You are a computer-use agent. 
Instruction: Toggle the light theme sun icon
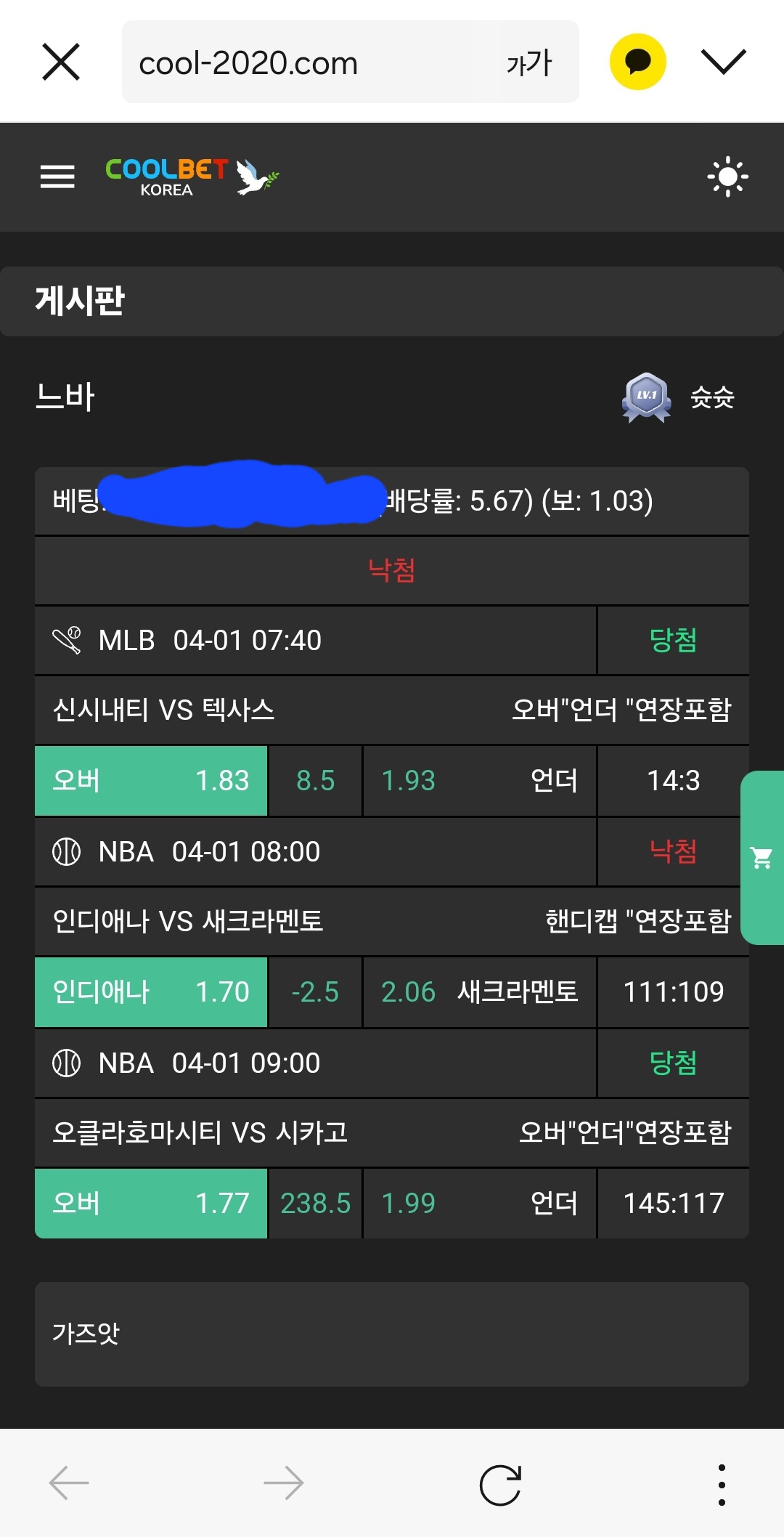727,177
